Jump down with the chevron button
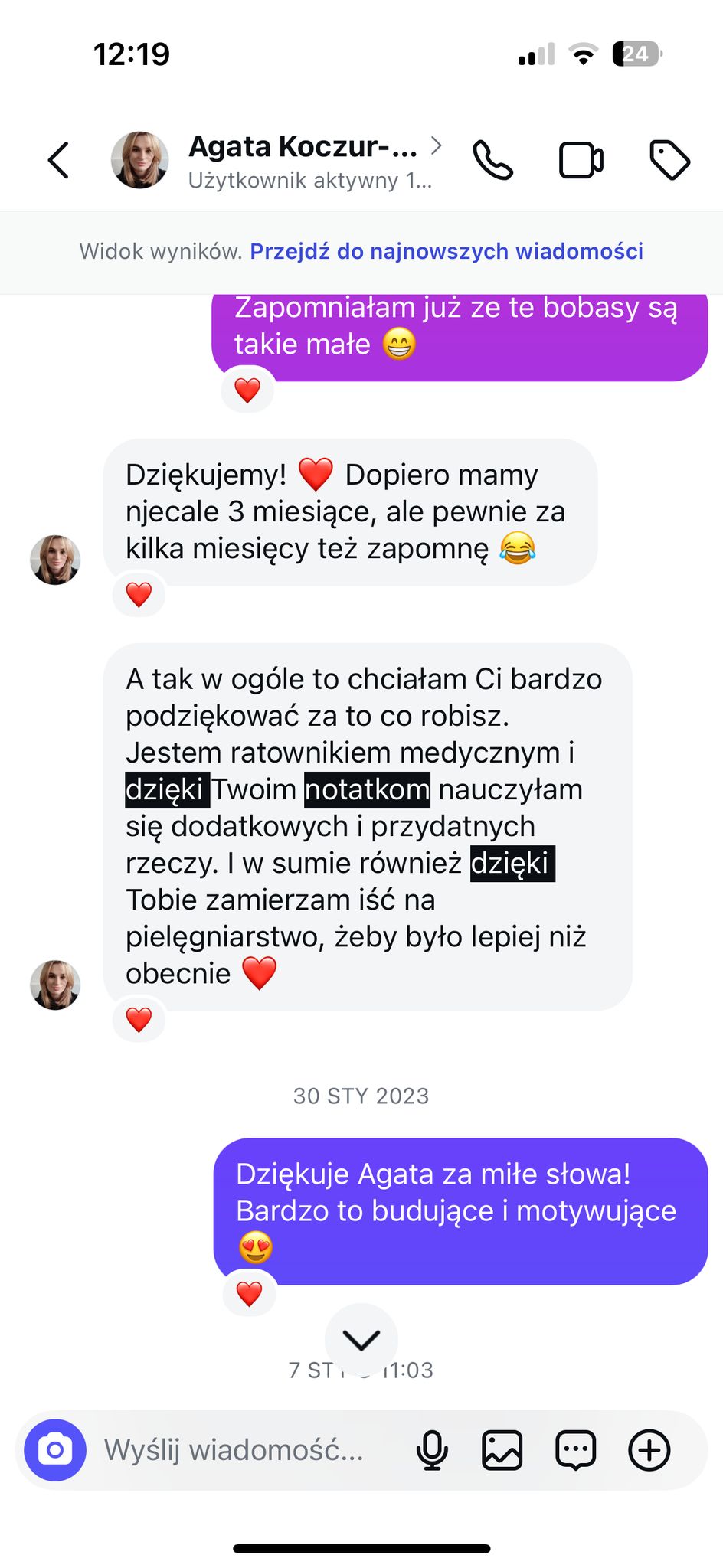This screenshot has height=1568, width=723. click(x=361, y=1339)
